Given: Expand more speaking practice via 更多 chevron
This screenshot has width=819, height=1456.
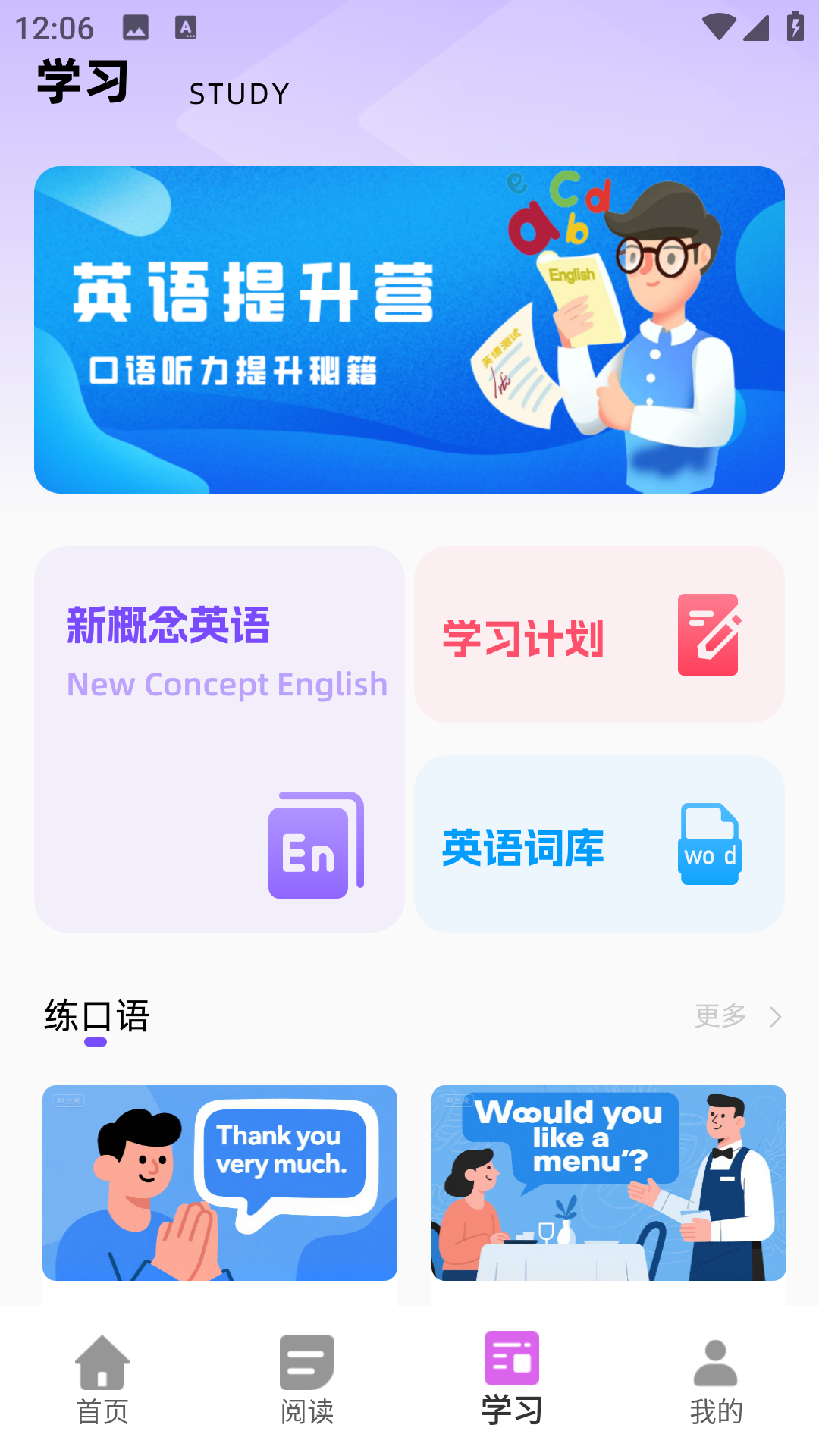Looking at the screenshot, I should (x=776, y=1018).
